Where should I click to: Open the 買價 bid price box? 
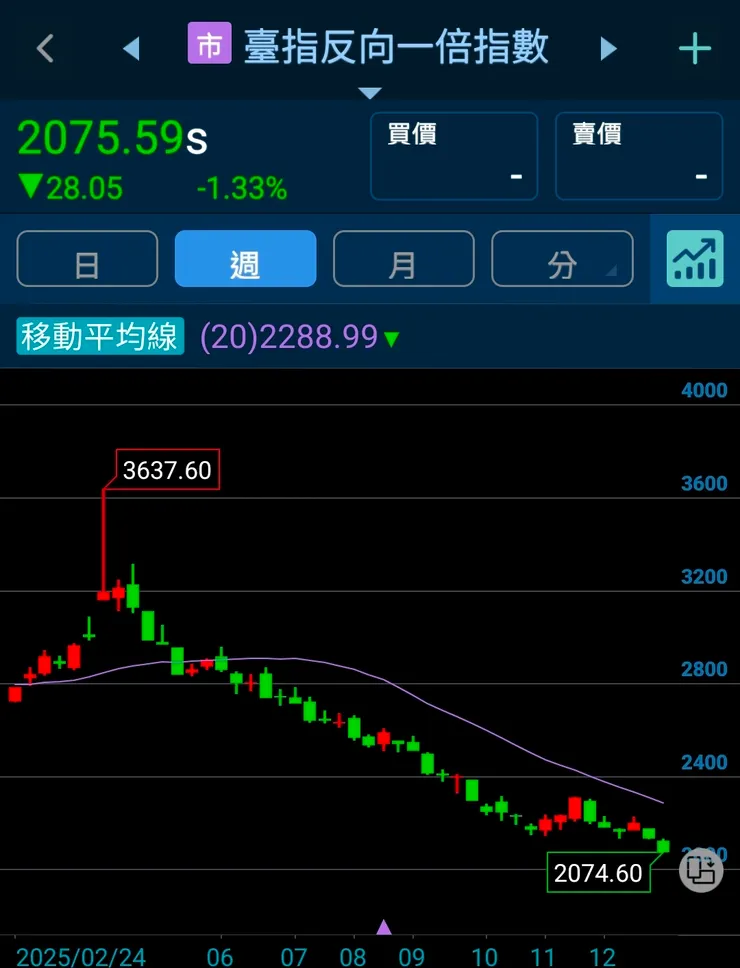pos(454,156)
